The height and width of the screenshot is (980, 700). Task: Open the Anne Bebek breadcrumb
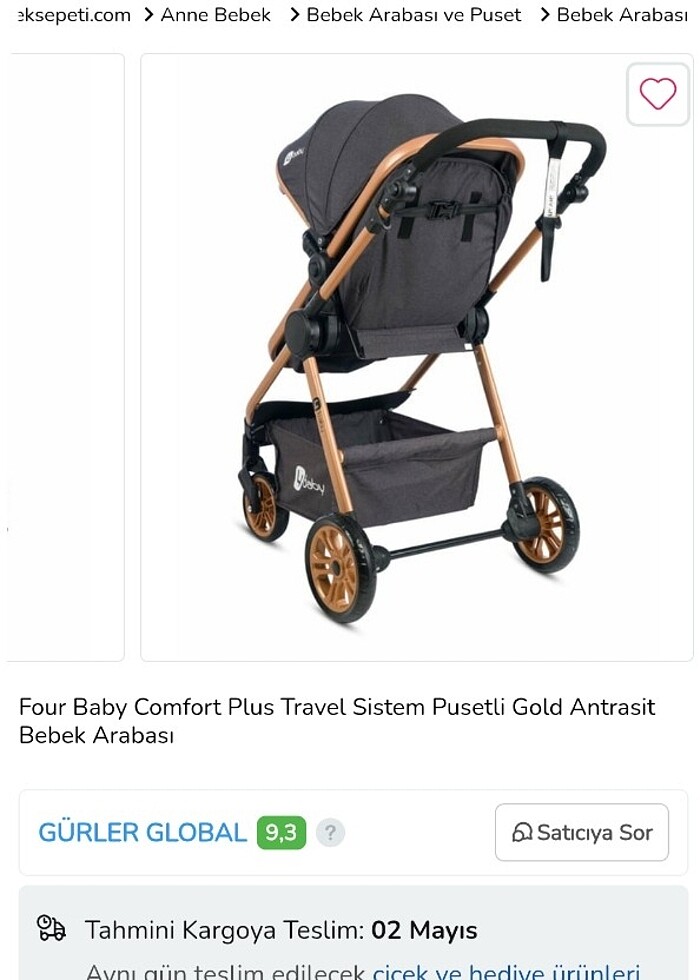tap(215, 15)
